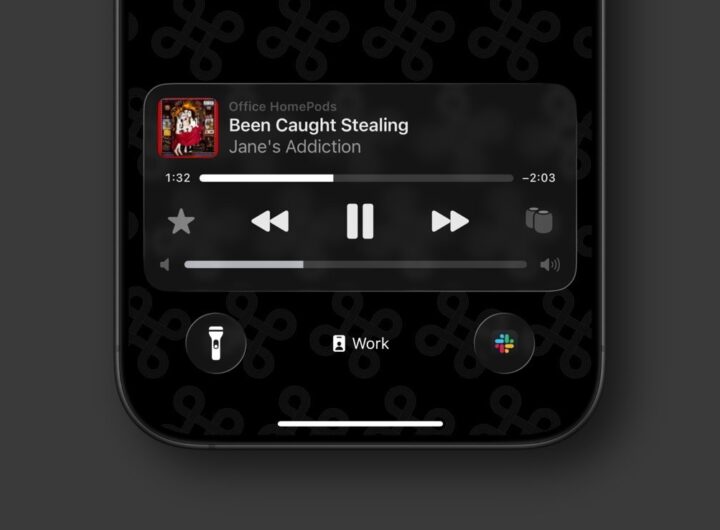Launch Slack from the lock screen
The height and width of the screenshot is (530, 720).
tap(504, 343)
